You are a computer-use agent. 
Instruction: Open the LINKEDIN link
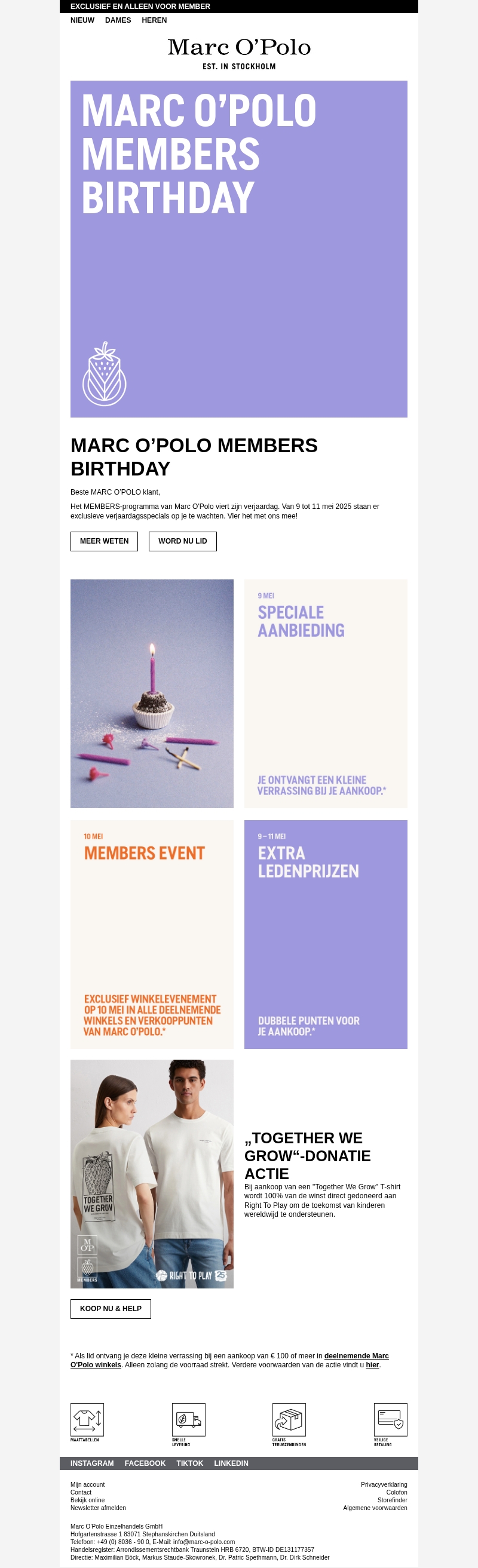[231, 1463]
